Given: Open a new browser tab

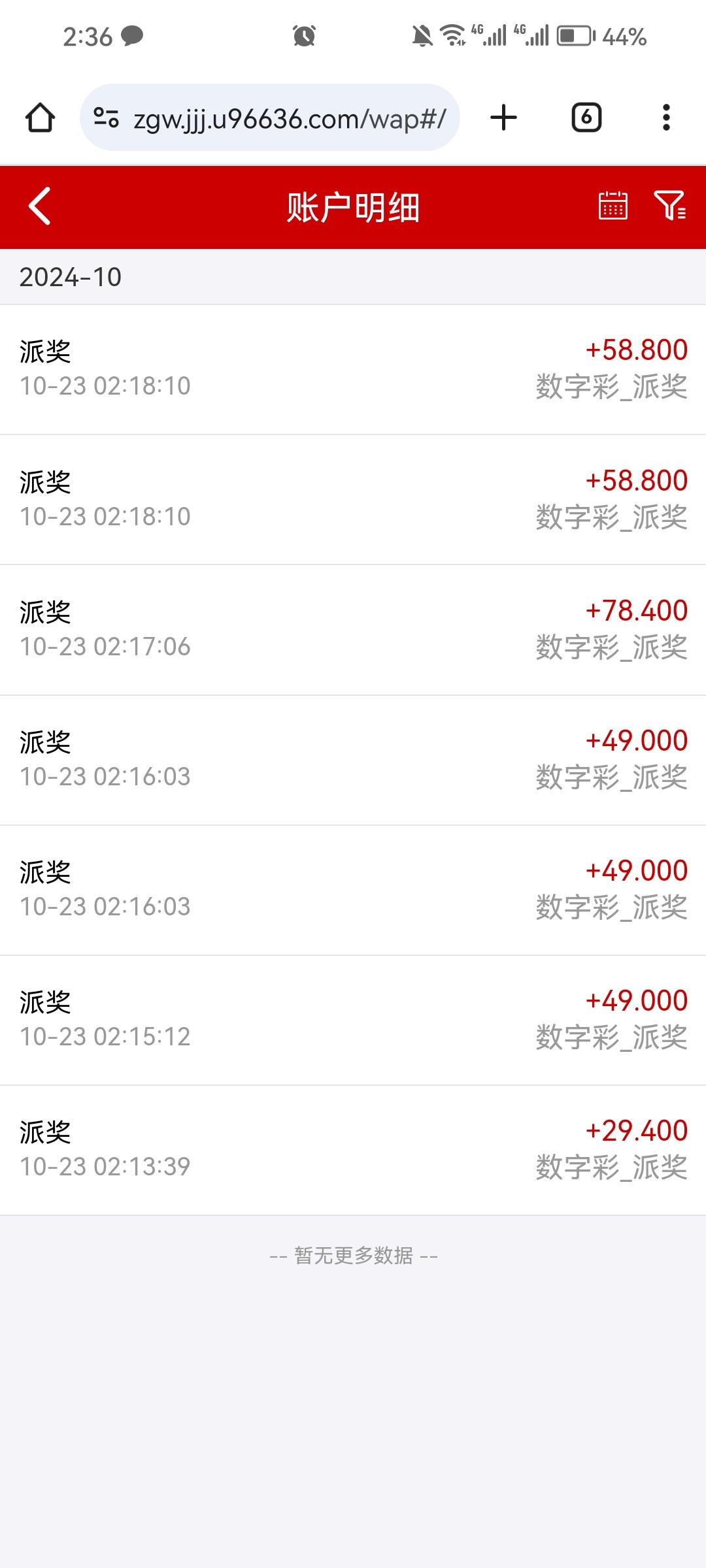Looking at the screenshot, I should coord(503,118).
